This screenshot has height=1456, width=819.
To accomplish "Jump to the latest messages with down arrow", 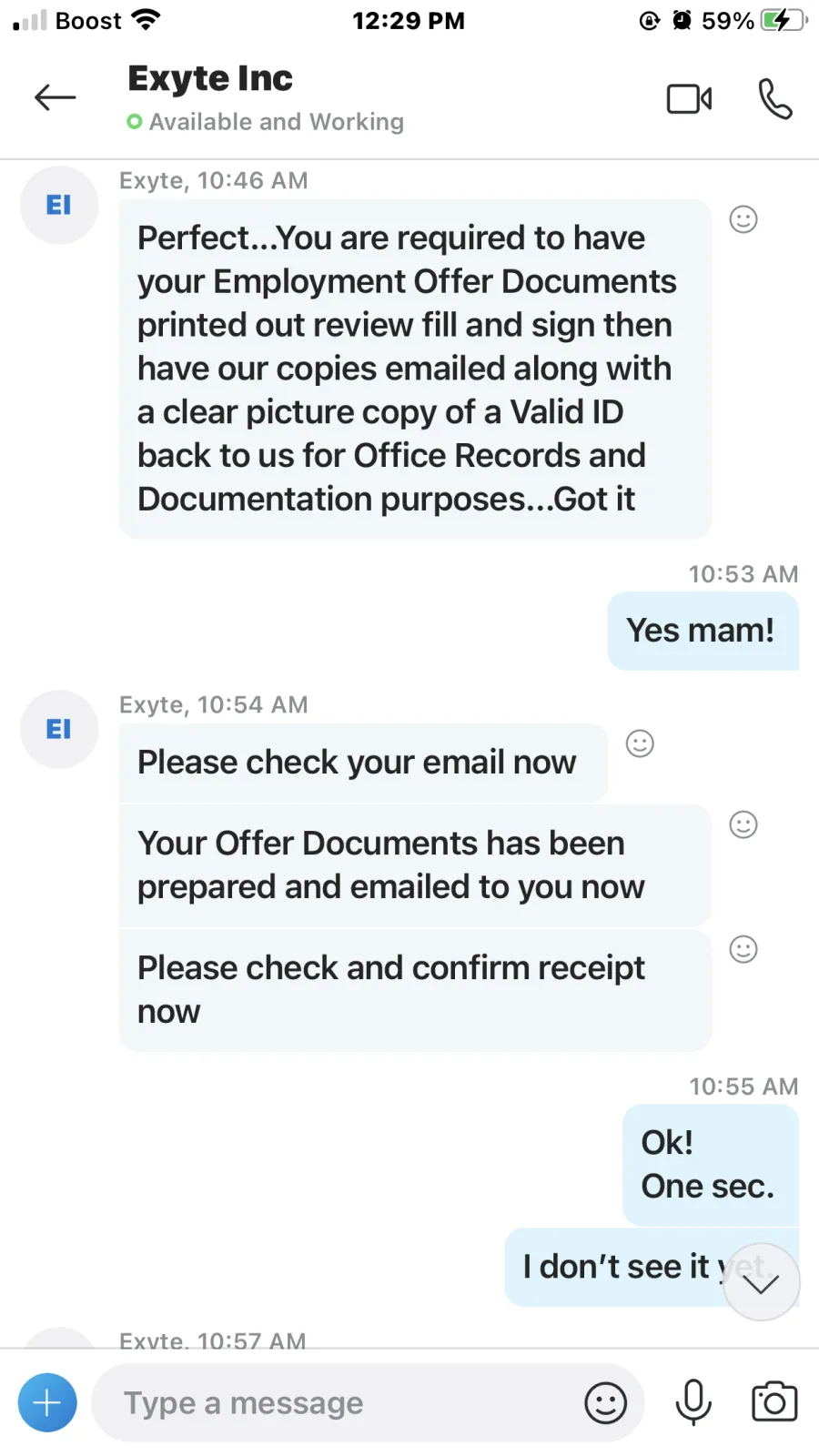I will coord(761,1282).
